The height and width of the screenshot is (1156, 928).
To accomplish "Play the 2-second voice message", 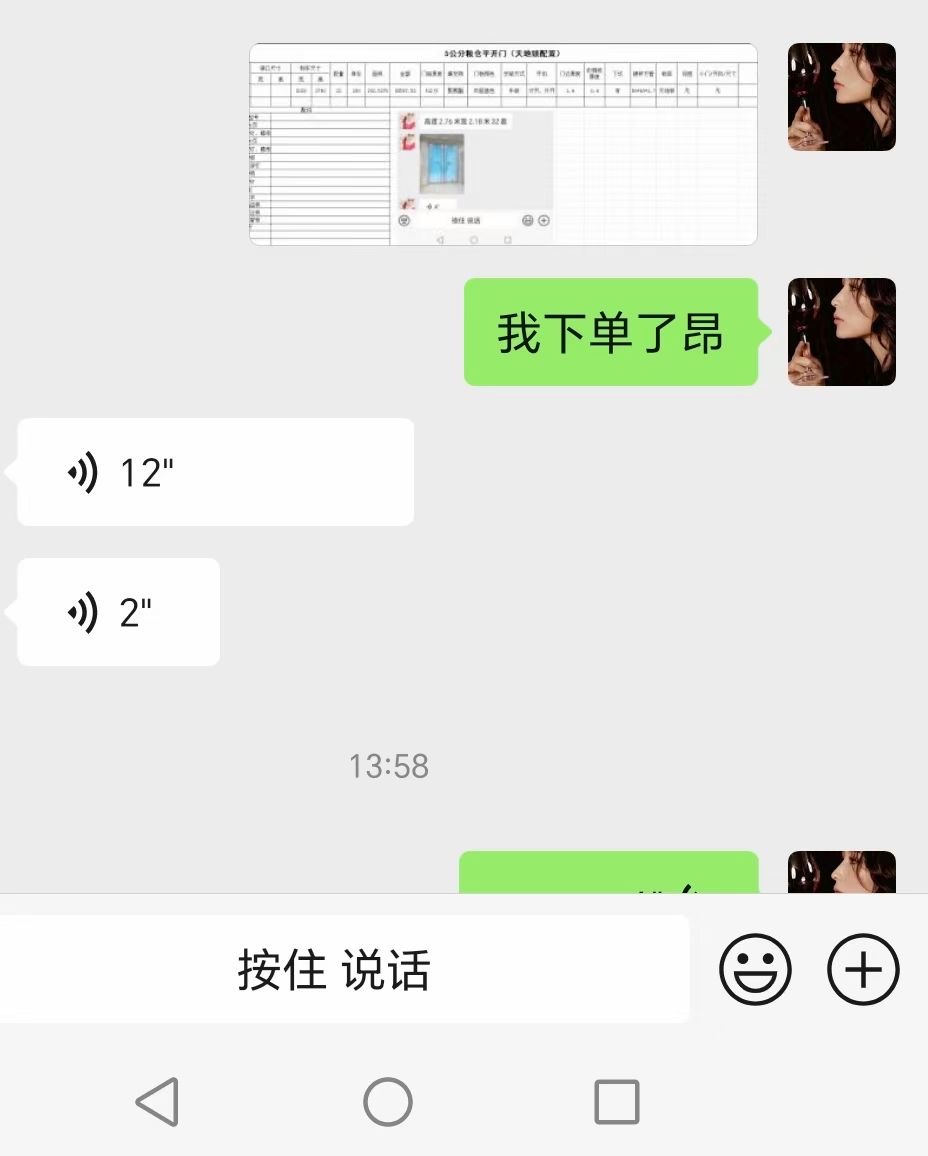I will coord(118,612).
